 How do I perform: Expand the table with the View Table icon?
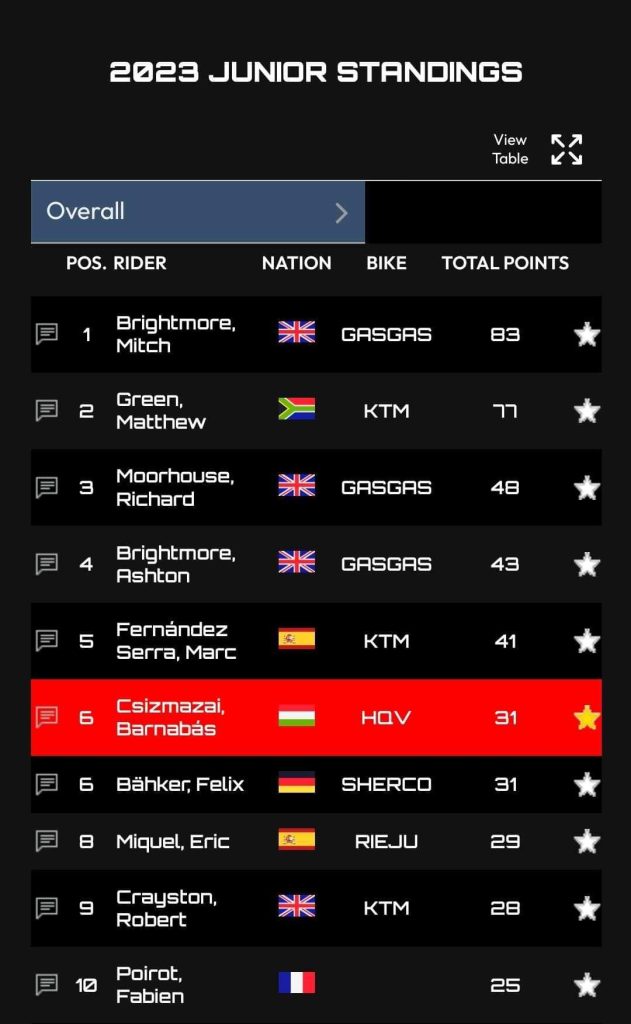(x=566, y=150)
